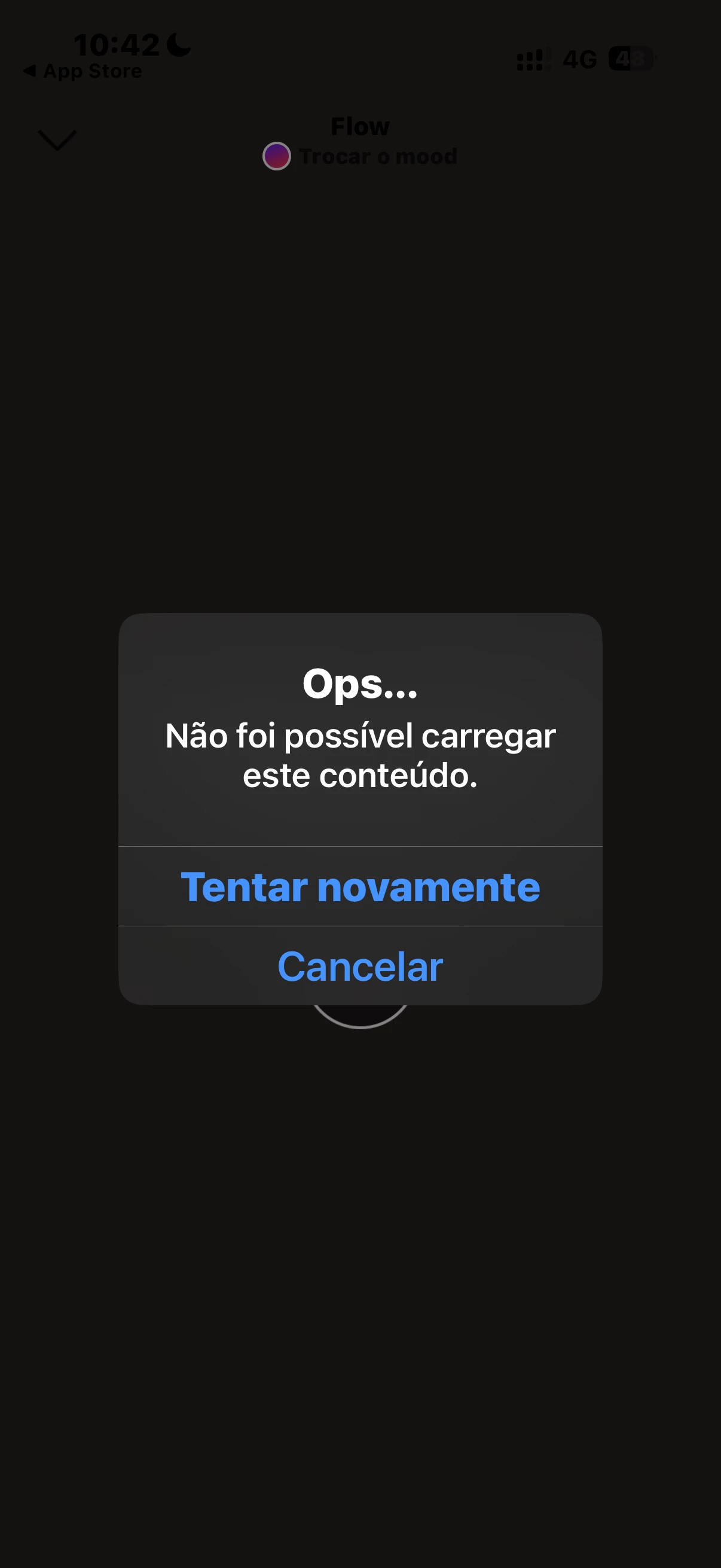Dismiss the error dialog with Cancelar
The width and height of the screenshot is (721, 1568).
(x=360, y=966)
